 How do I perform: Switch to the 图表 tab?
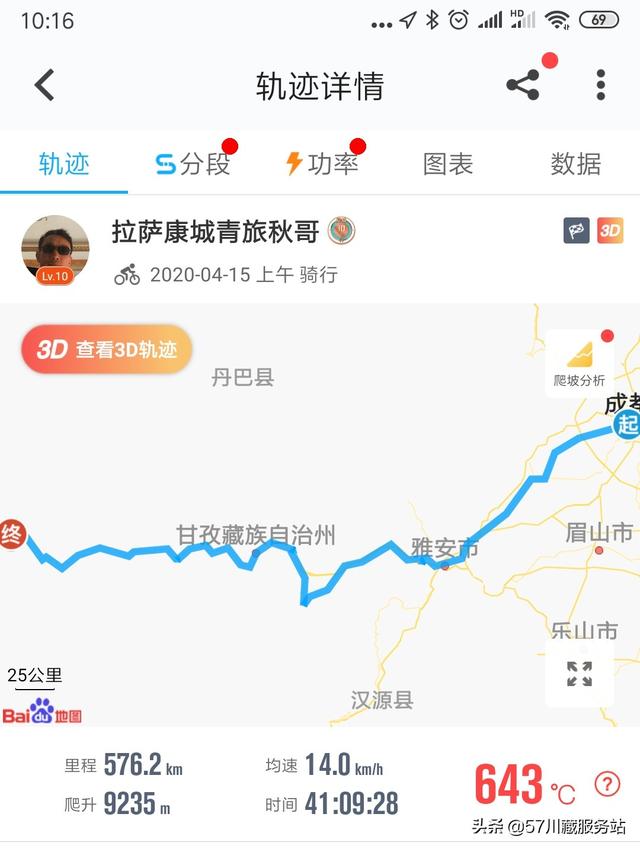pos(448,164)
